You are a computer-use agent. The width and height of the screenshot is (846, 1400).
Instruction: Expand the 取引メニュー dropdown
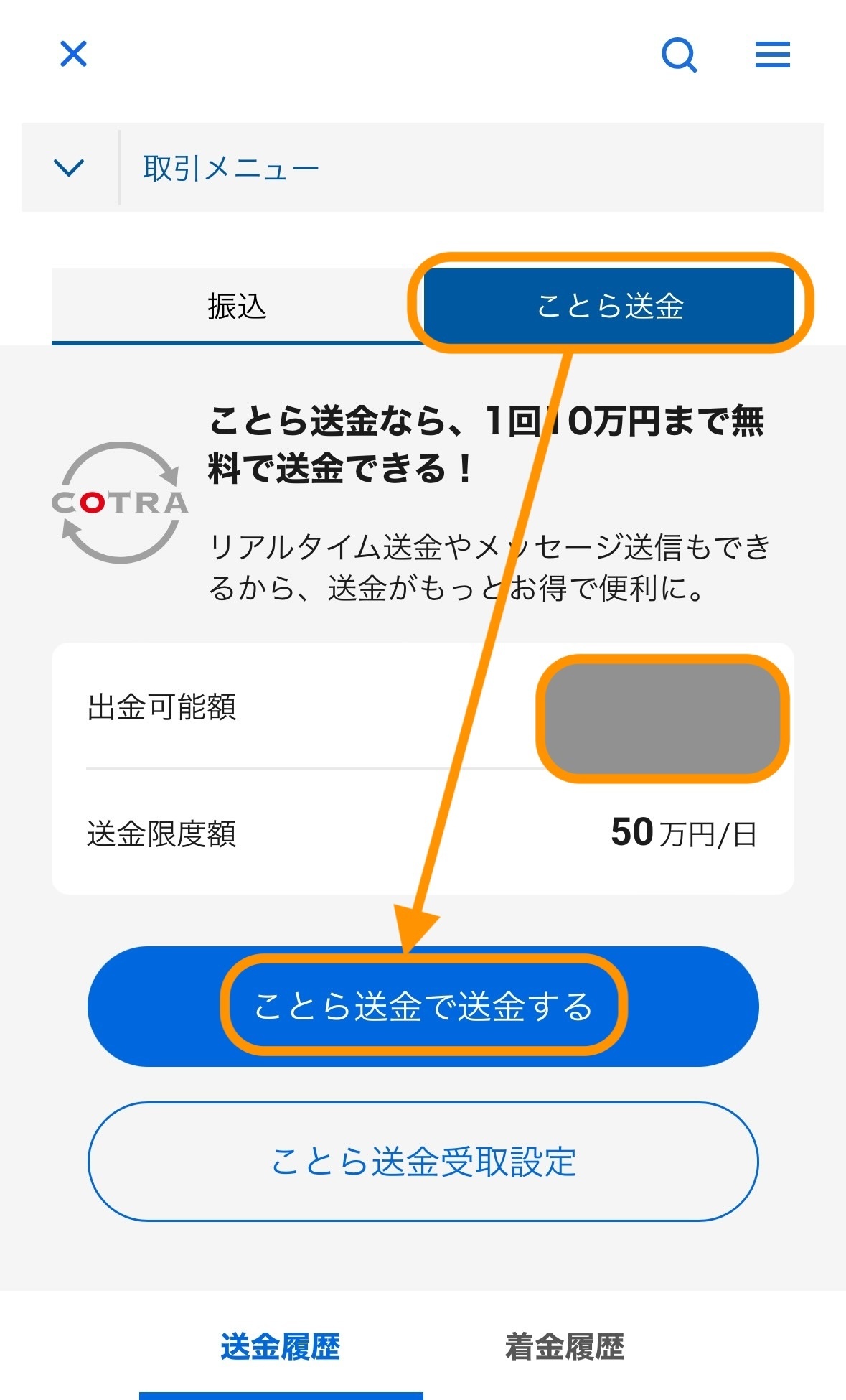tap(423, 168)
